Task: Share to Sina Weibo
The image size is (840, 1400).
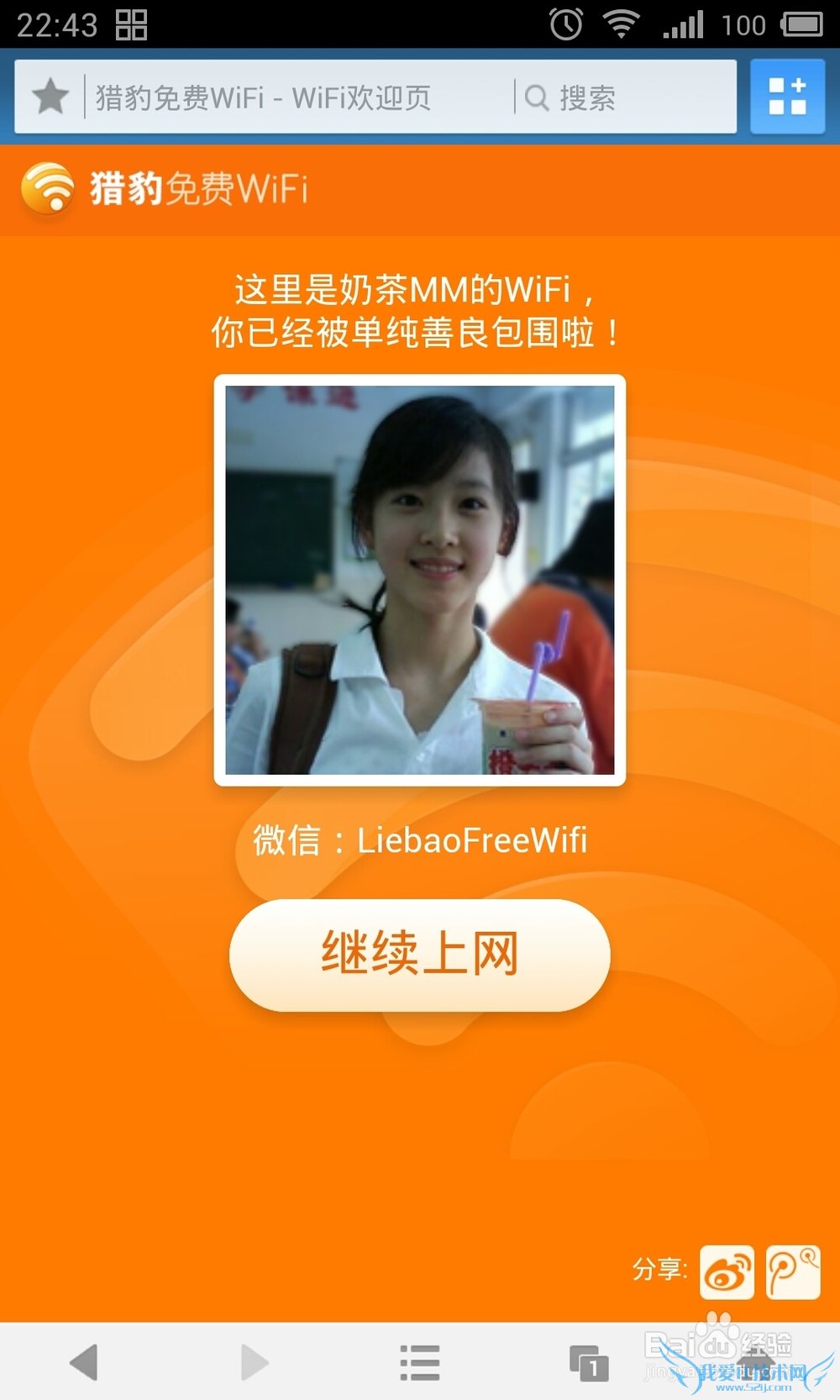Action: point(727,1272)
